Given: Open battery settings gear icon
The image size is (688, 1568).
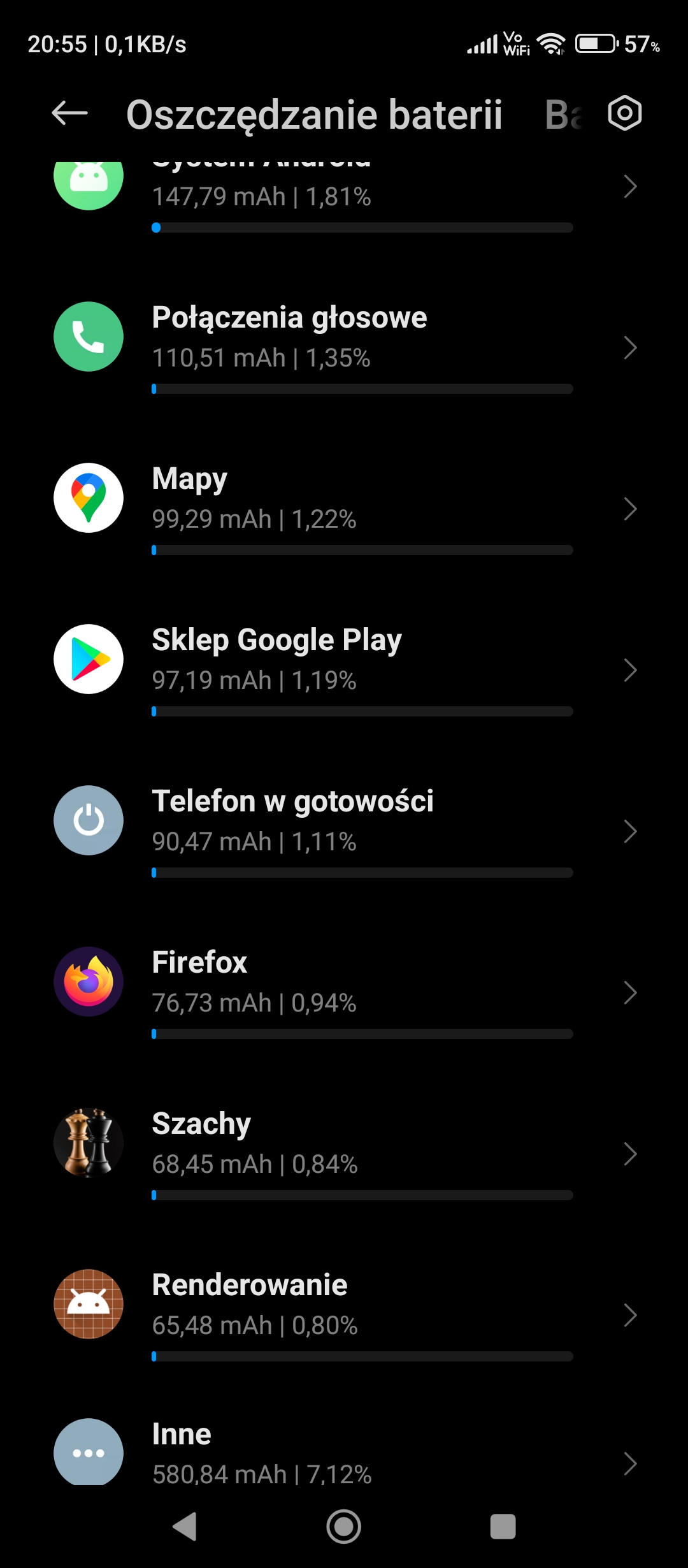Looking at the screenshot, I should (x=624, y=113).
